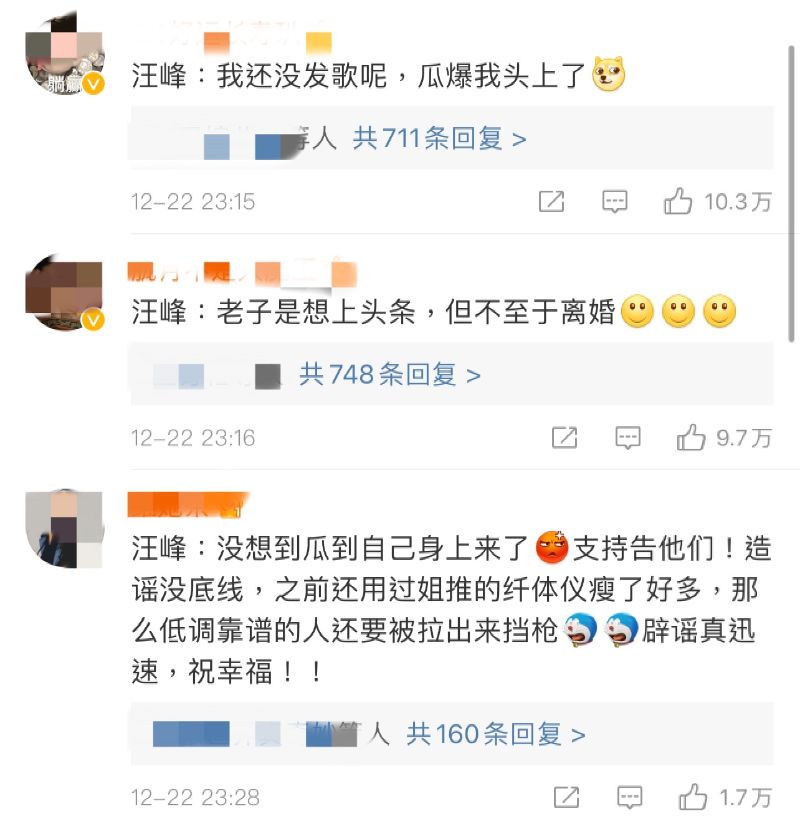800x824 pixels.
Task: Open avatar of the 23:16 commenter
Action: click(x=65, y=291)
